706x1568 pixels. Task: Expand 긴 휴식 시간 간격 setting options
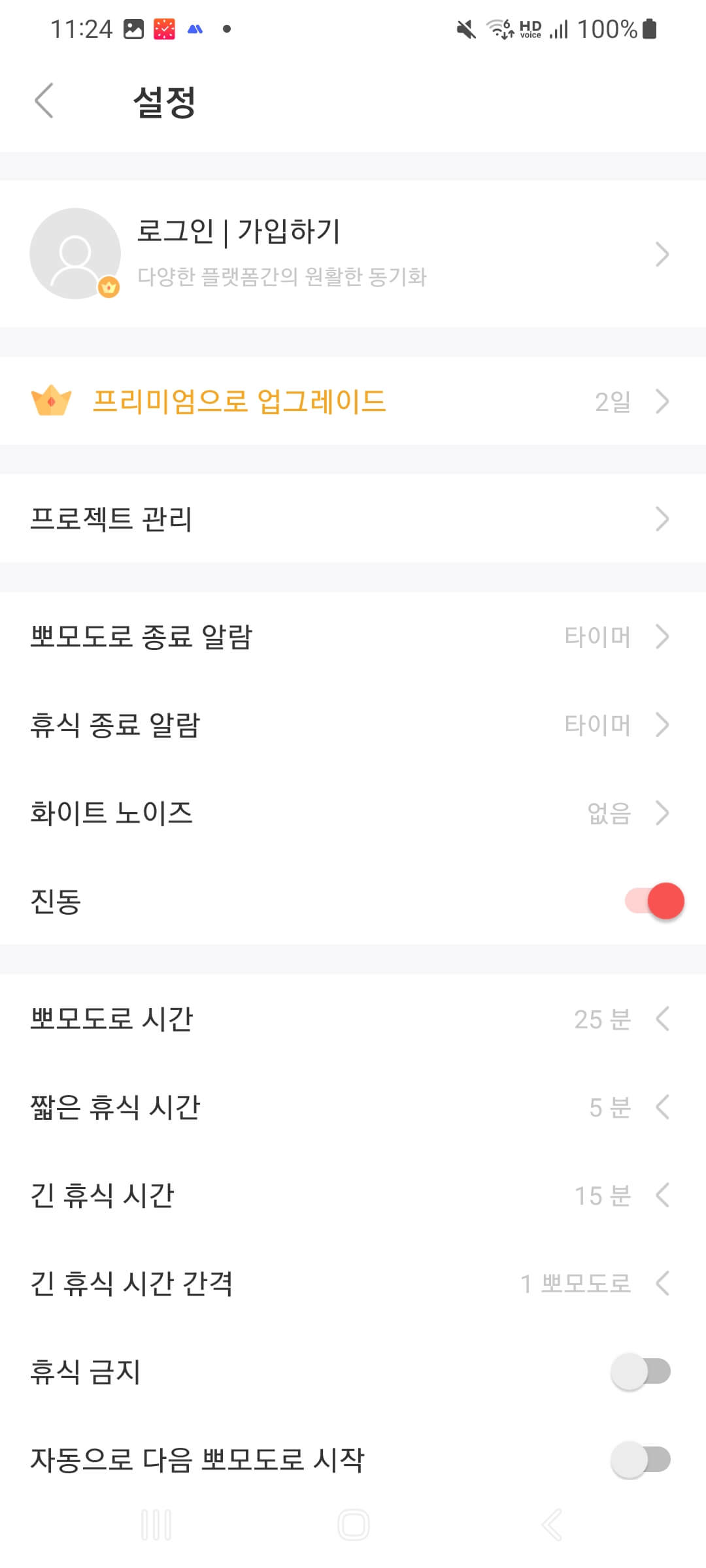pyautogui.click(x=663, y=1284)
